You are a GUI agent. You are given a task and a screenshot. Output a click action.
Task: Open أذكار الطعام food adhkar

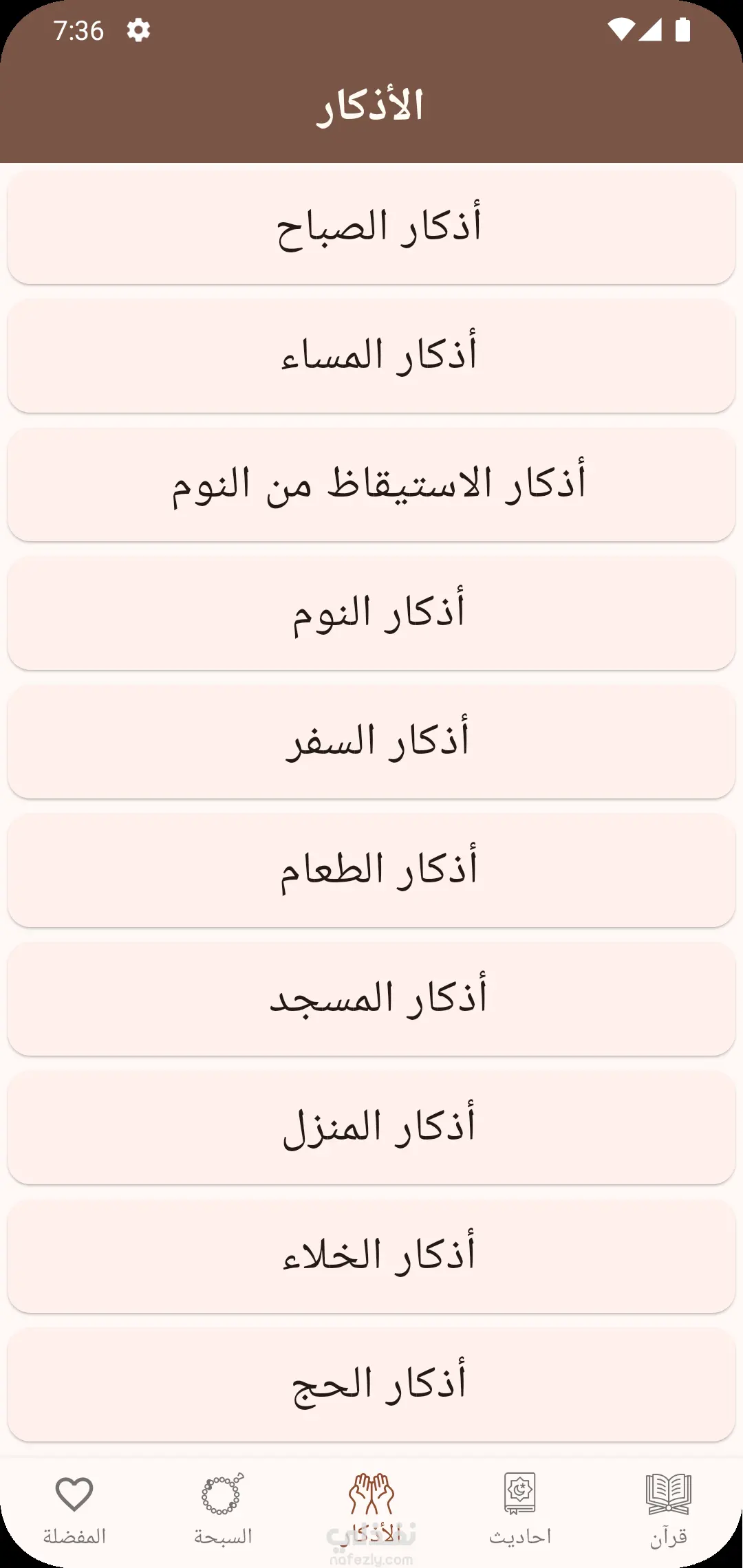371,870
